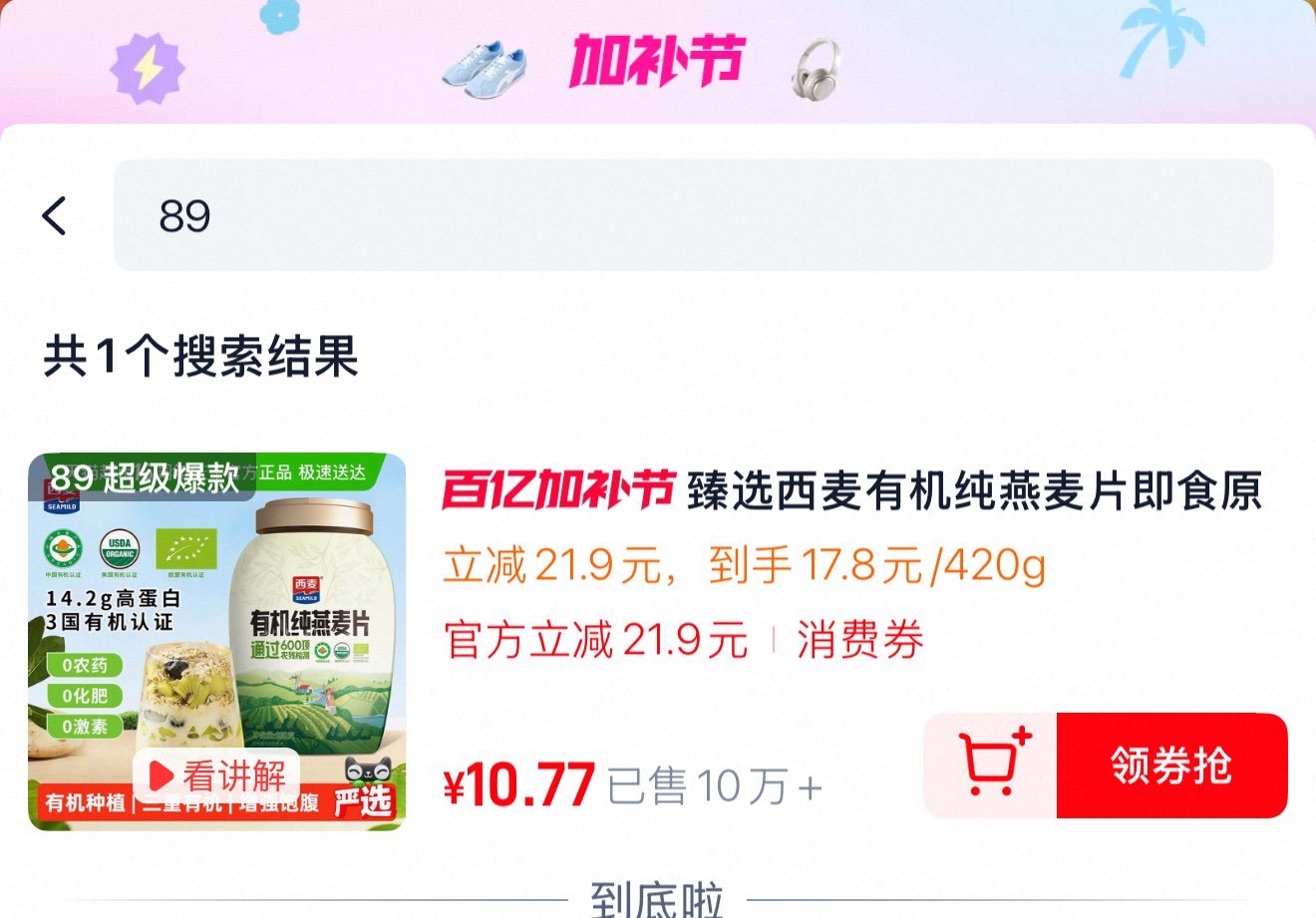The height and width of the screenshot is (918, 1316).
Task: Tap the 领券抢 button
Action: tap(1171, 765)
